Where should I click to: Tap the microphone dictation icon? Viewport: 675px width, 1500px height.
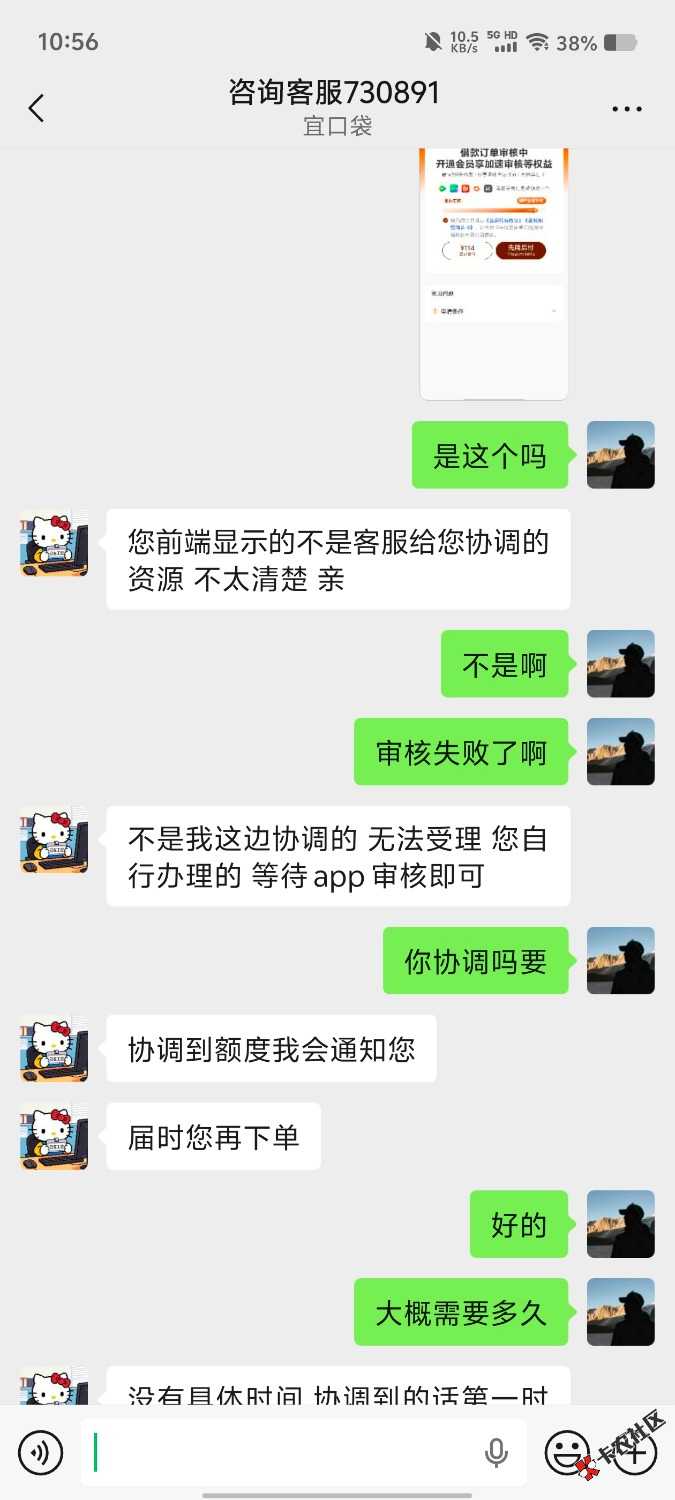[496, 1452]
